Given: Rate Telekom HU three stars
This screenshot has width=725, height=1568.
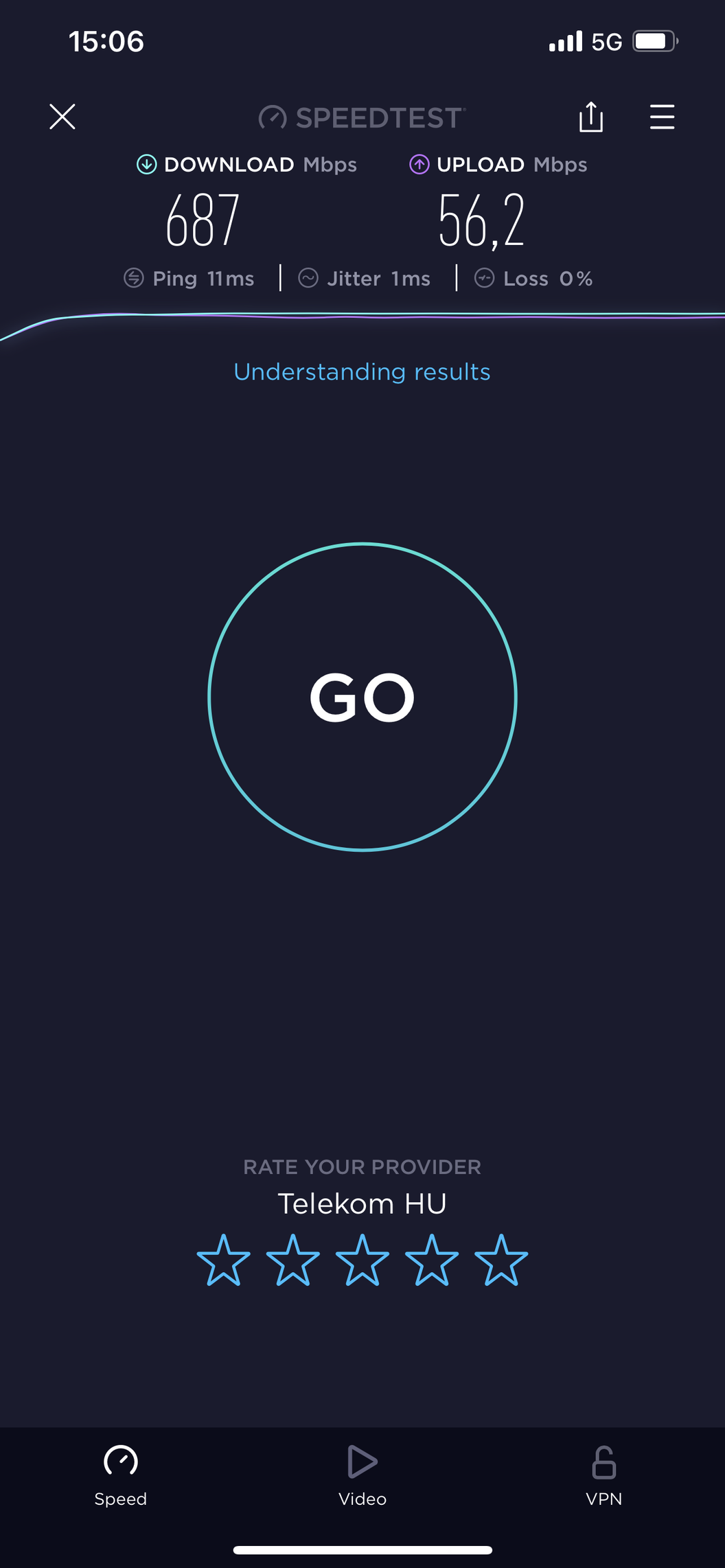Looking at the screenshot, I should 362,1260.
